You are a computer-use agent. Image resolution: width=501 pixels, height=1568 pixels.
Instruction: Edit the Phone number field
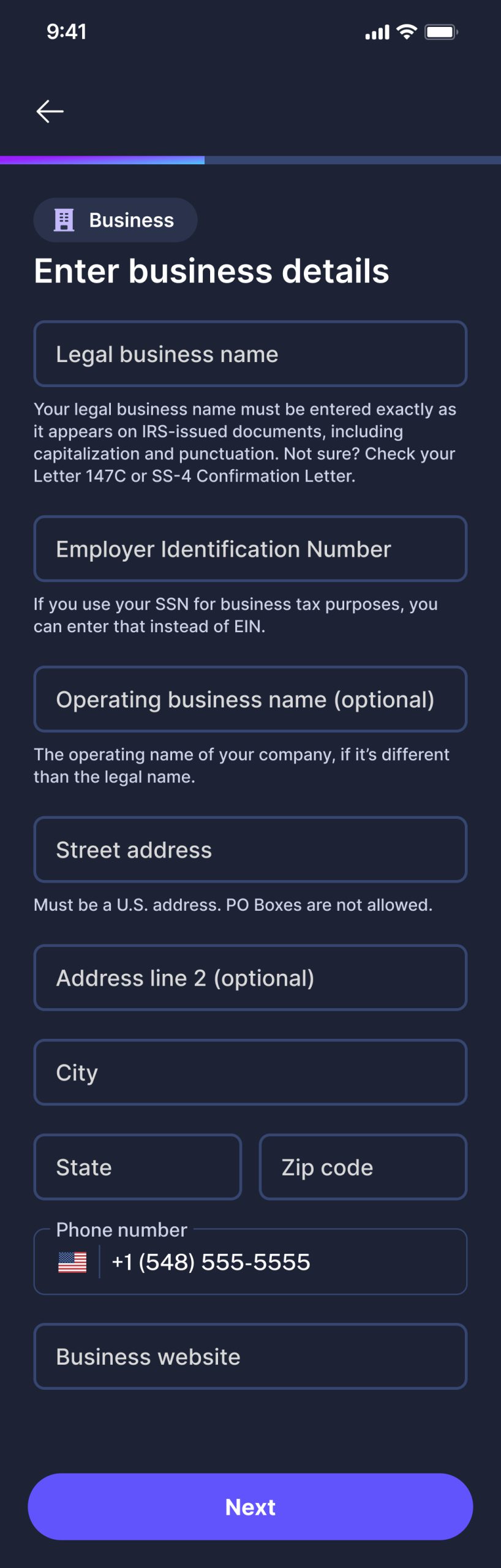(x=282, y=1262)
